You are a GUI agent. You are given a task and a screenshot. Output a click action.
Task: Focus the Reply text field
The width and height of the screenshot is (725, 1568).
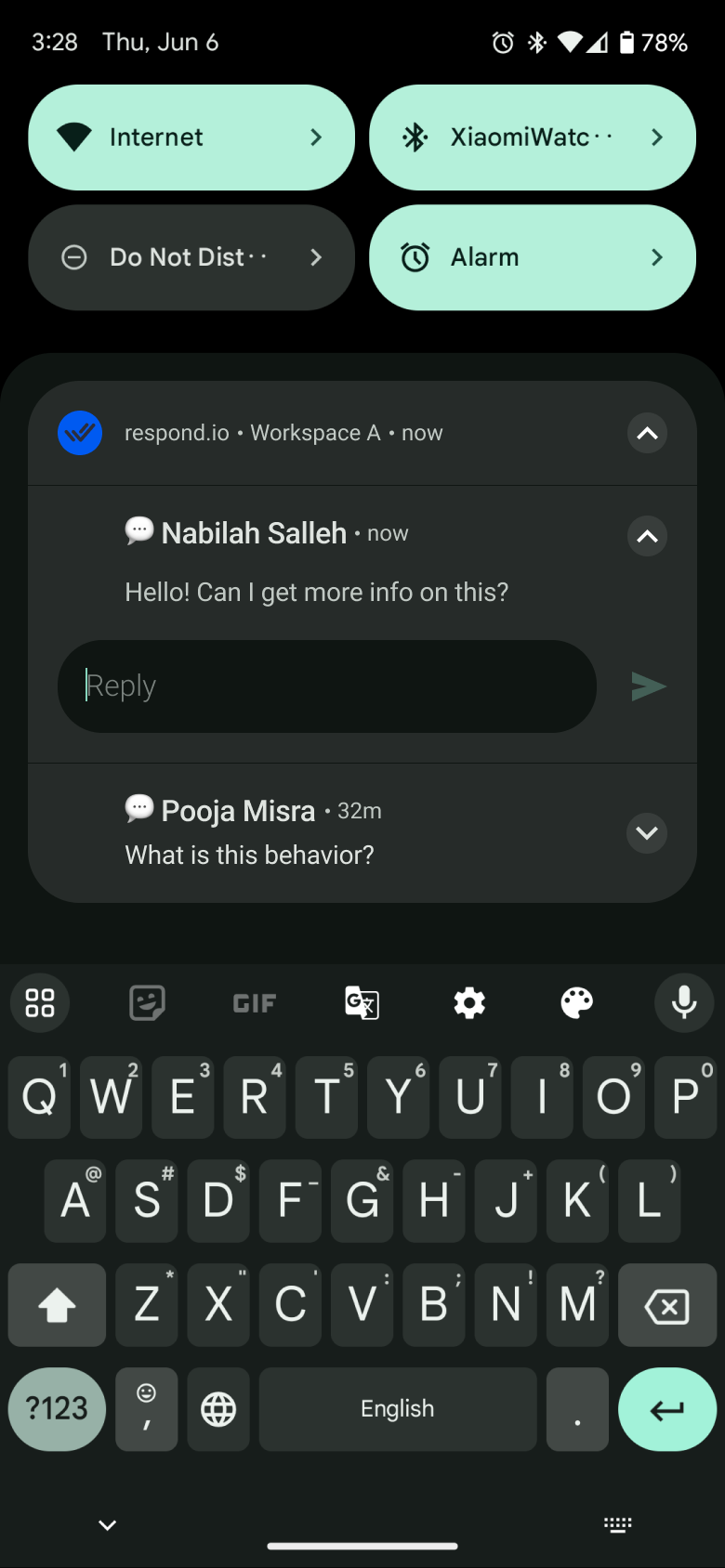(325, 686)
